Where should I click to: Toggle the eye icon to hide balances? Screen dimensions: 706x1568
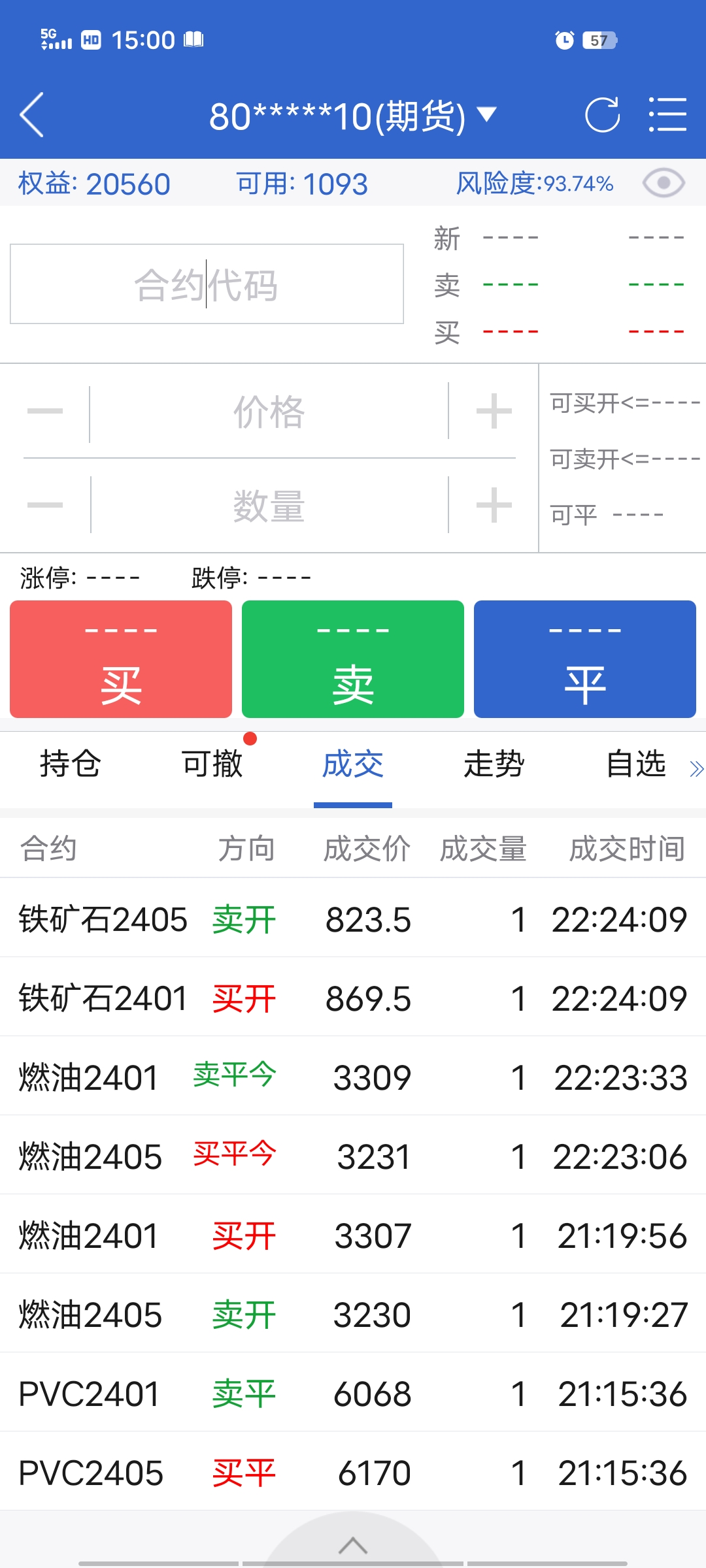coord(664,184)
